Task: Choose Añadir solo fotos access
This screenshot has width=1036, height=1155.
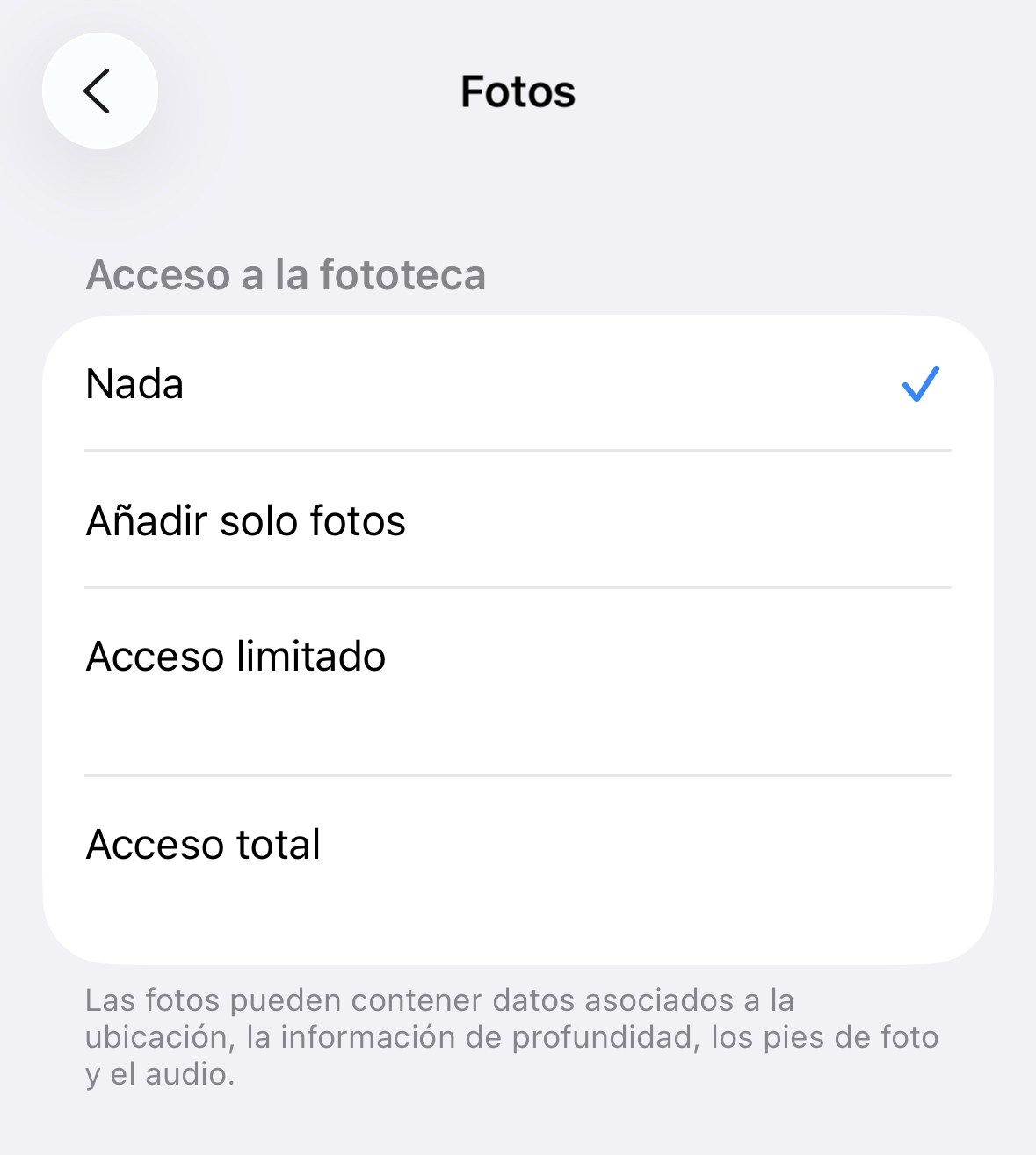Action: [517, 520]
